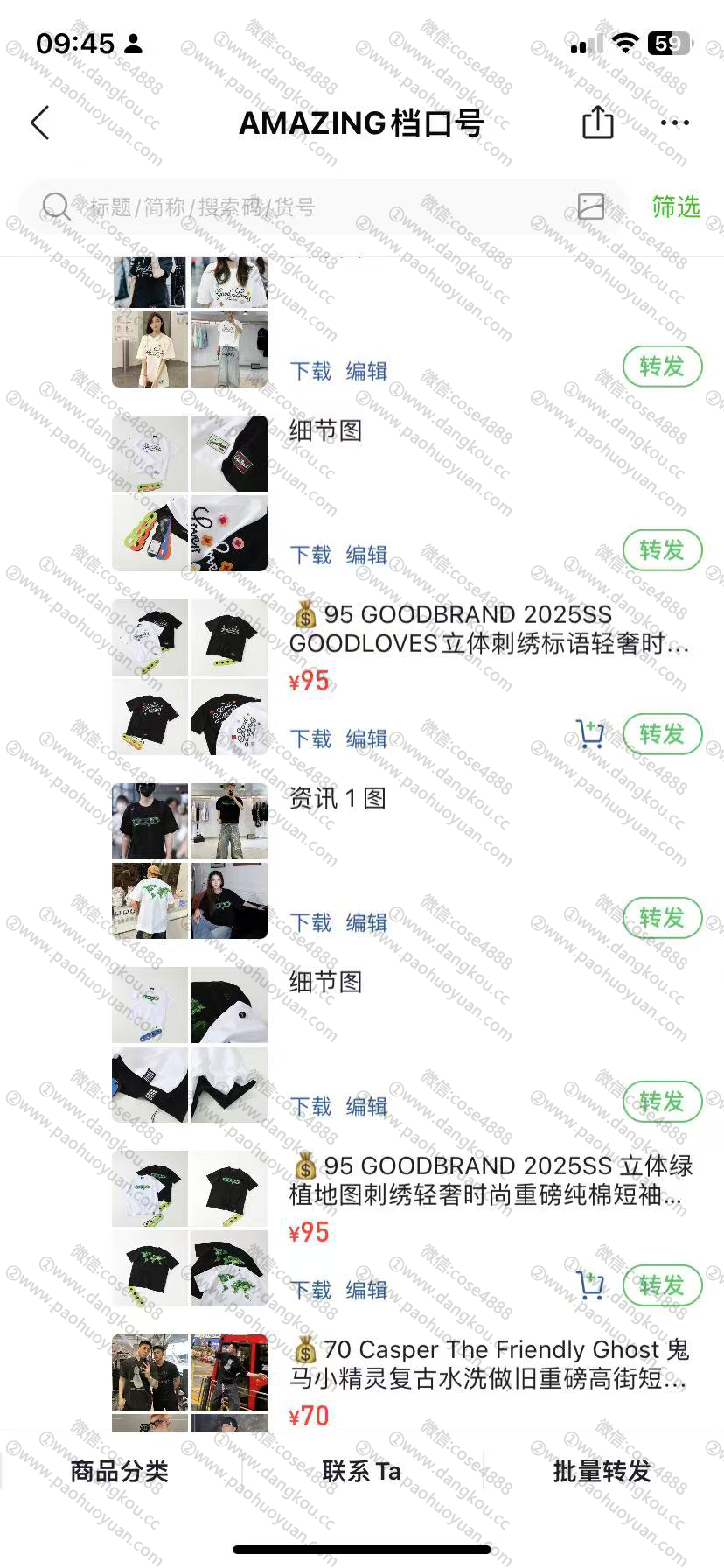
Task: Add GOODLOVES立体刺绣 item to cart
Action: [590, 734]
